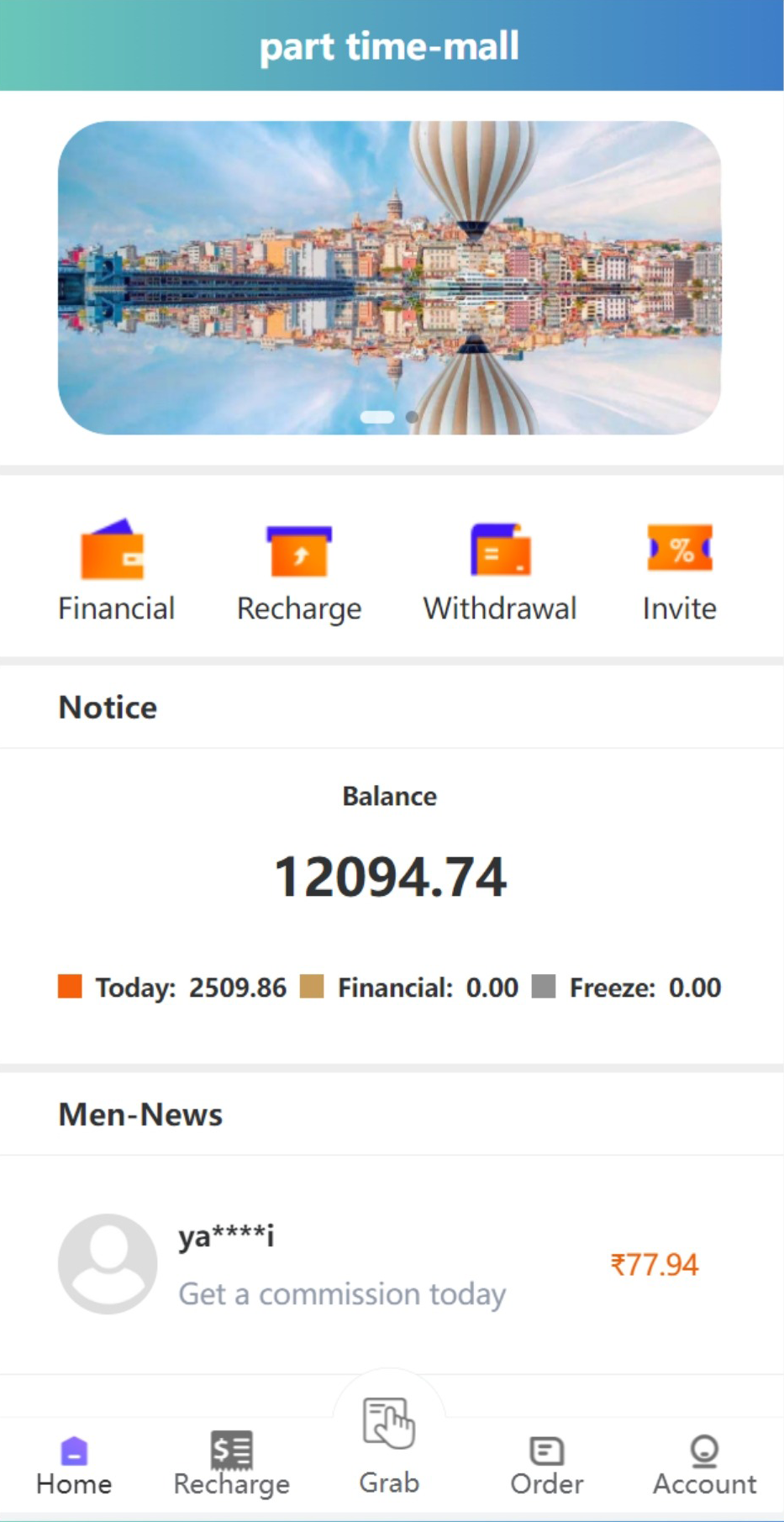Switch to the Account tab
Screen dimensions: 784x1522
(702, 1462)
